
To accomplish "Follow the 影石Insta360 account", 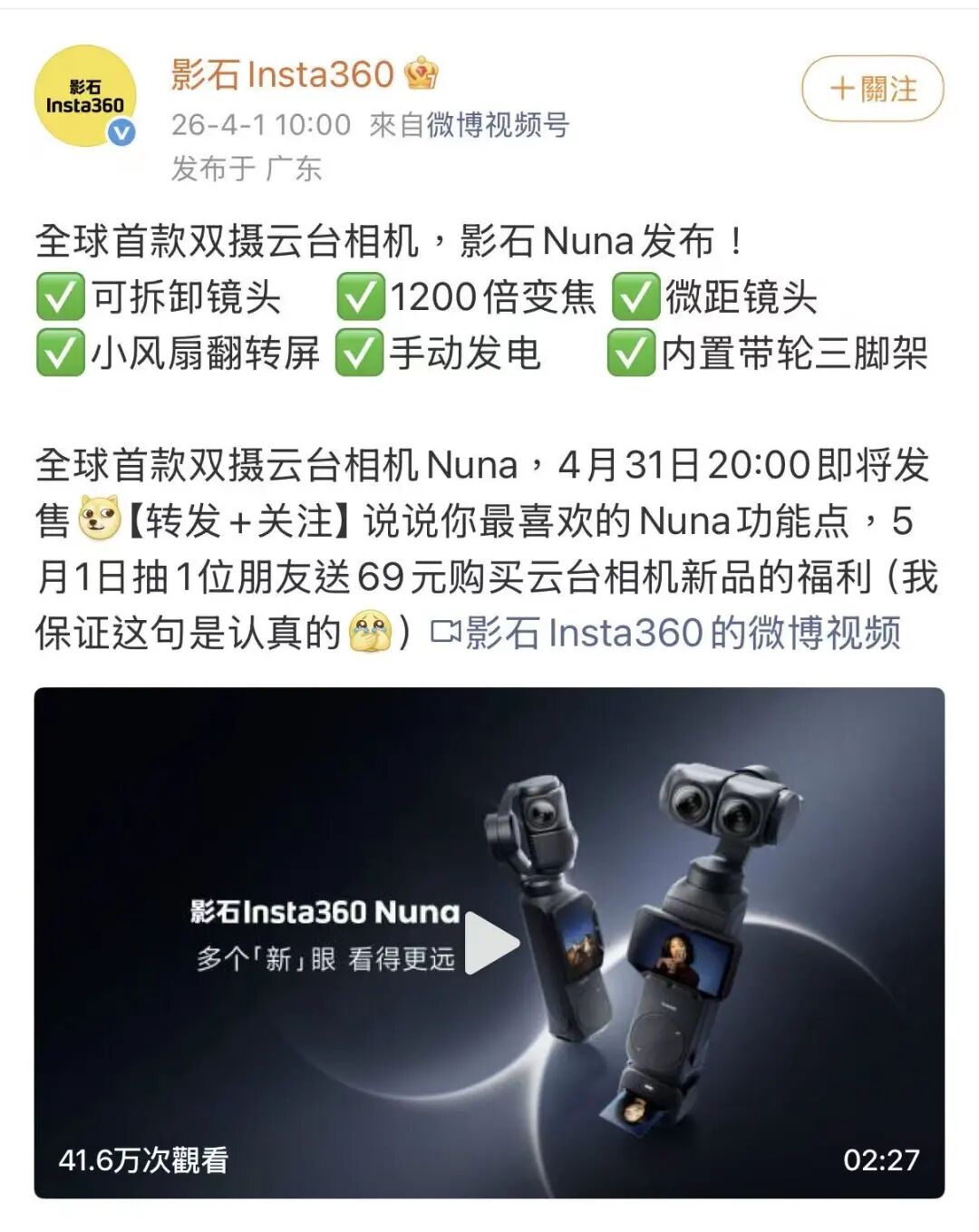I will tap(872, 89).
